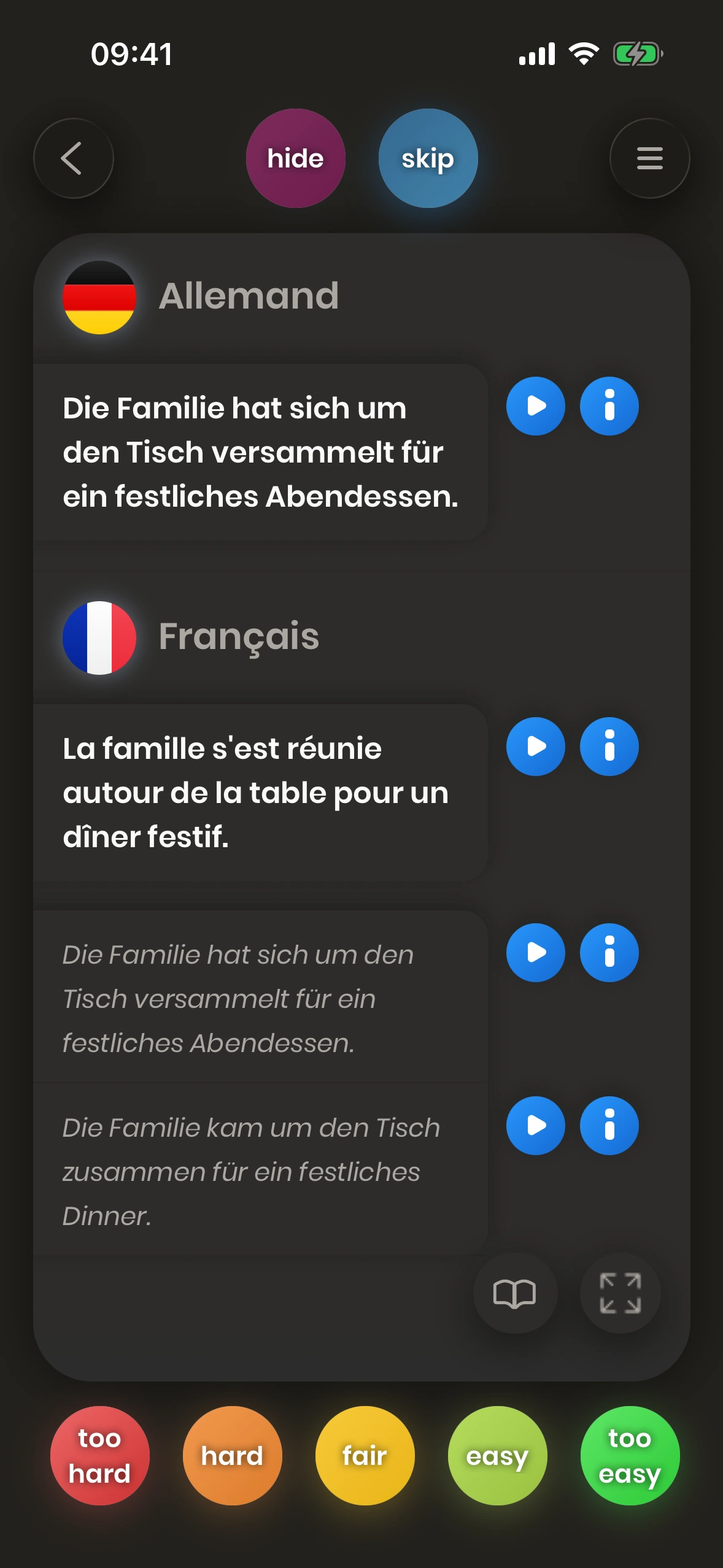
Task: Go back using the arrow button
Action: tap(73, 158)
